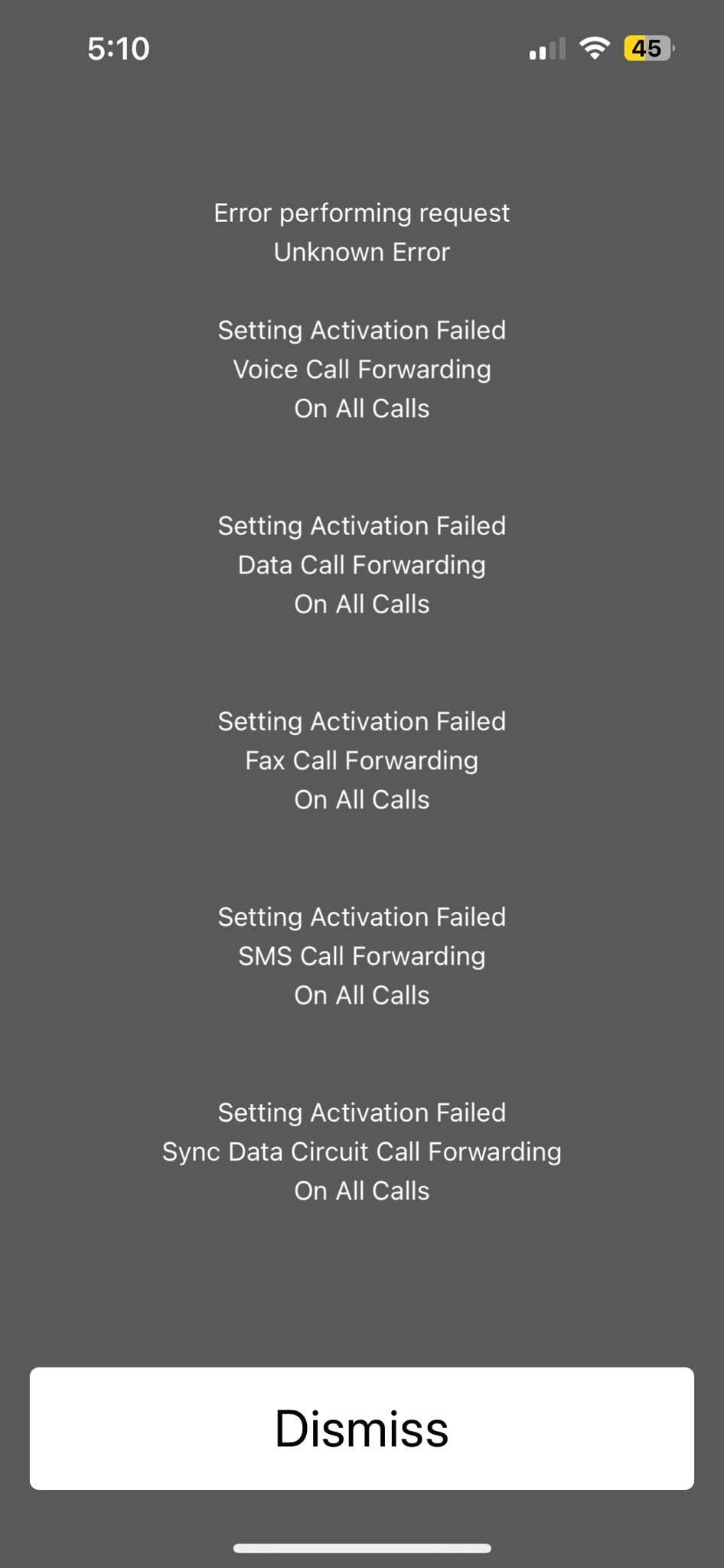Tap the first Setting Activation Failed line

coord(361,329)
